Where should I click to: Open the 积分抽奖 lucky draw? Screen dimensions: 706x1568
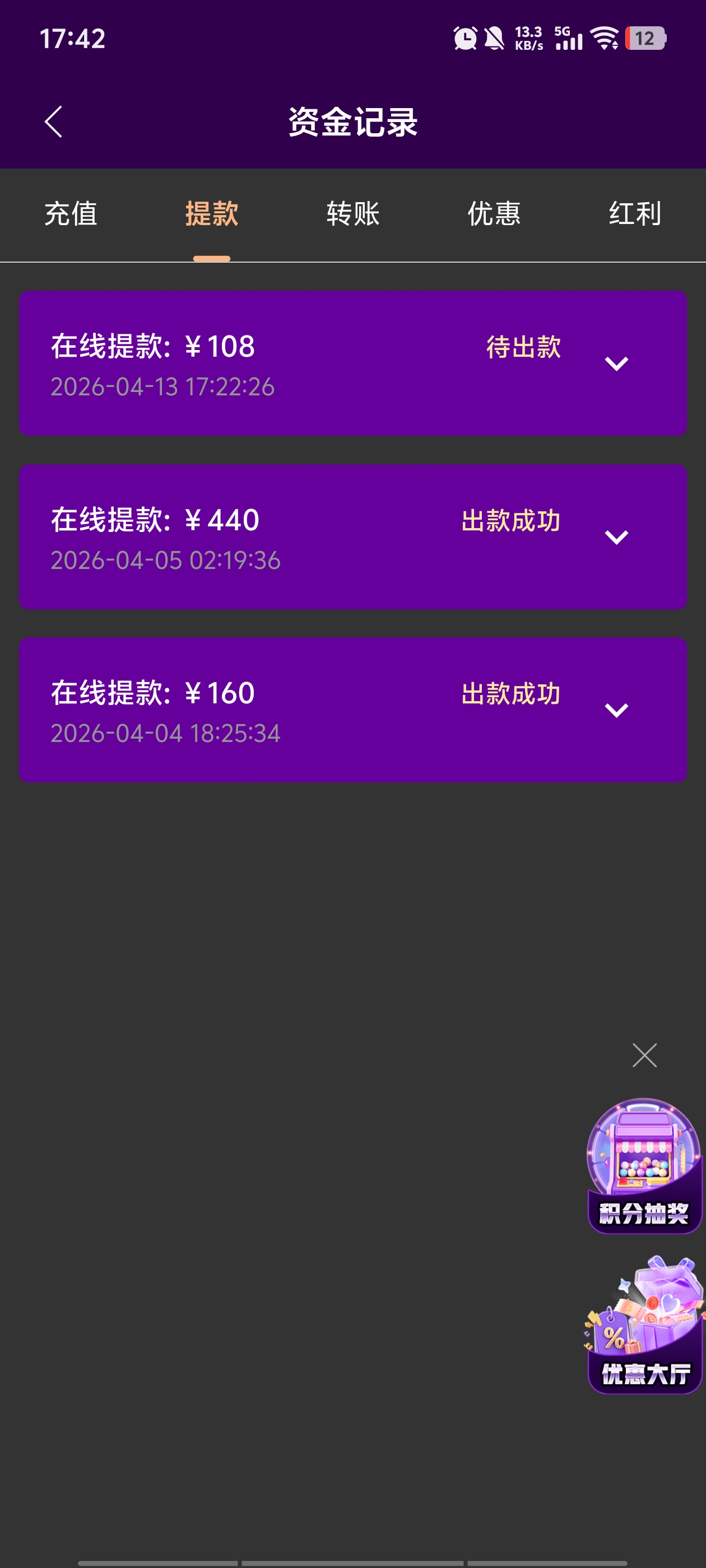(x=644, y=1166)
